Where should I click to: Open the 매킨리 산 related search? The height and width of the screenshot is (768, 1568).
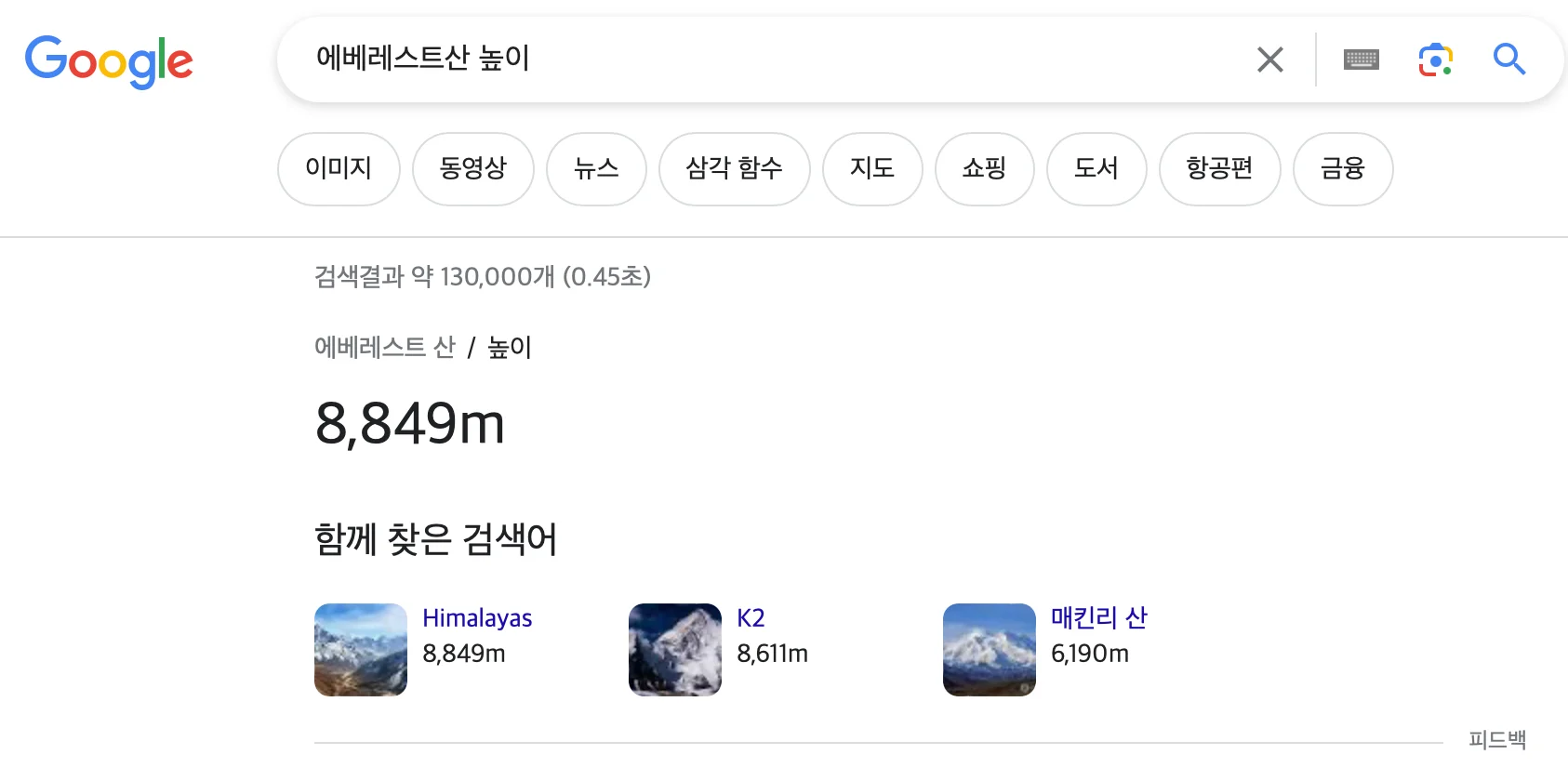pos(1098,618)
